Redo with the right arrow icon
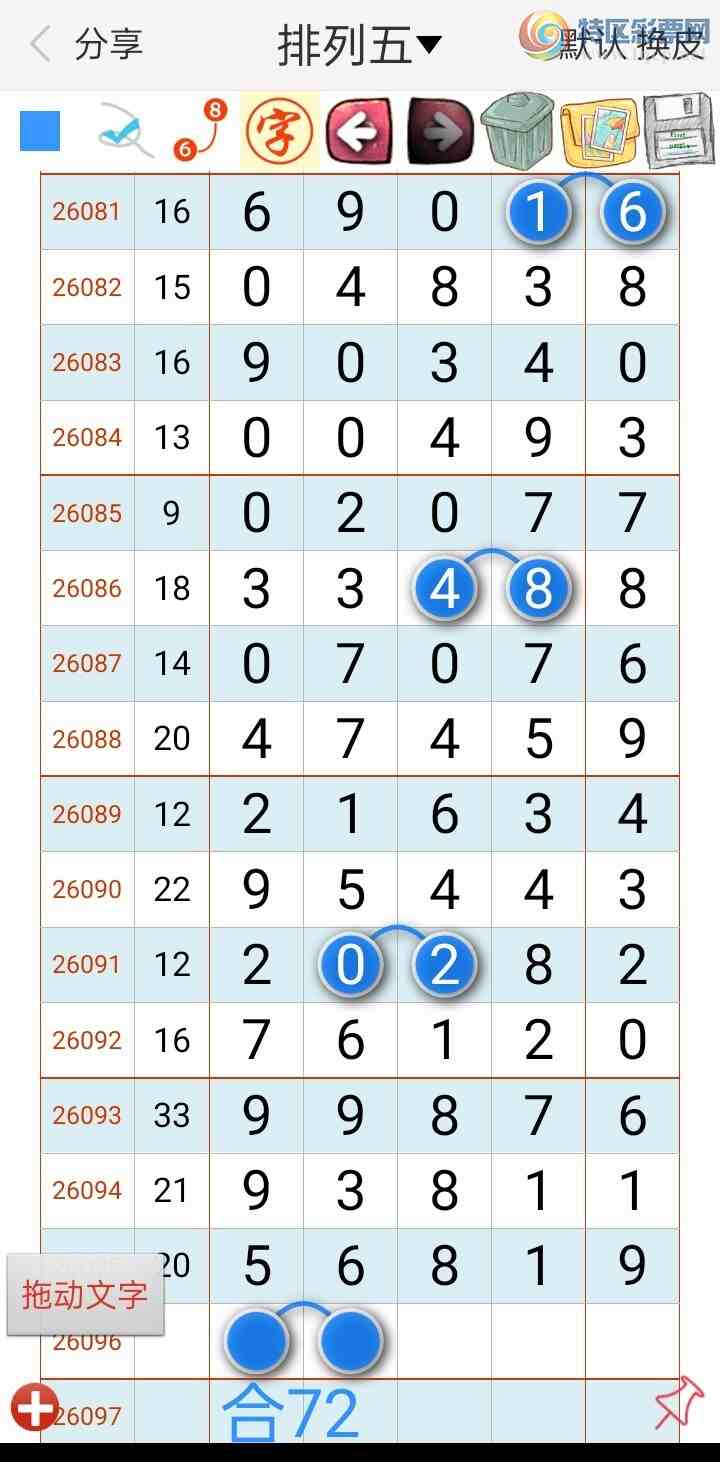Image resolution: width=720 pixels, height=1462 pixels. pyautogui.click(x=439, y=131)
